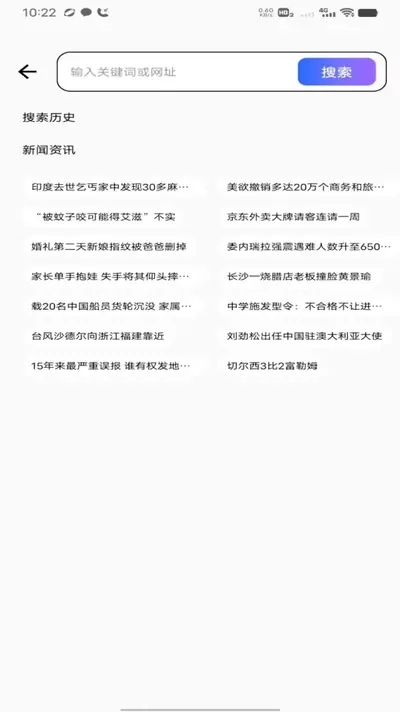Image resolution: width=400 pixels, height=712 pixels.
Task: Open 中学施发型令：不合格不让进… headline
Action: [305, 306]
